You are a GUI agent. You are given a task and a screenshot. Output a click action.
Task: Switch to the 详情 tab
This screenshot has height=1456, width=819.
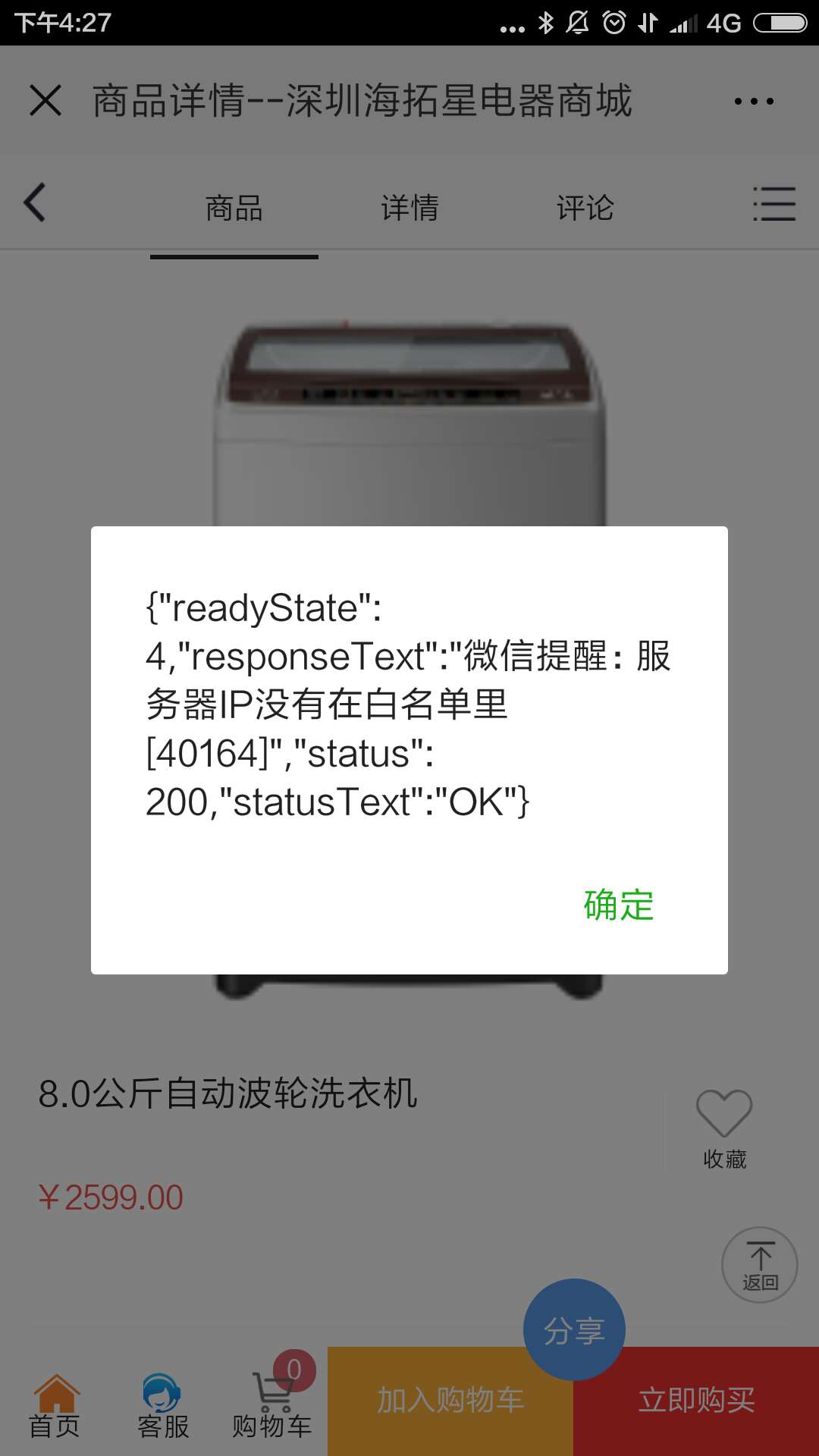(409, 208)
